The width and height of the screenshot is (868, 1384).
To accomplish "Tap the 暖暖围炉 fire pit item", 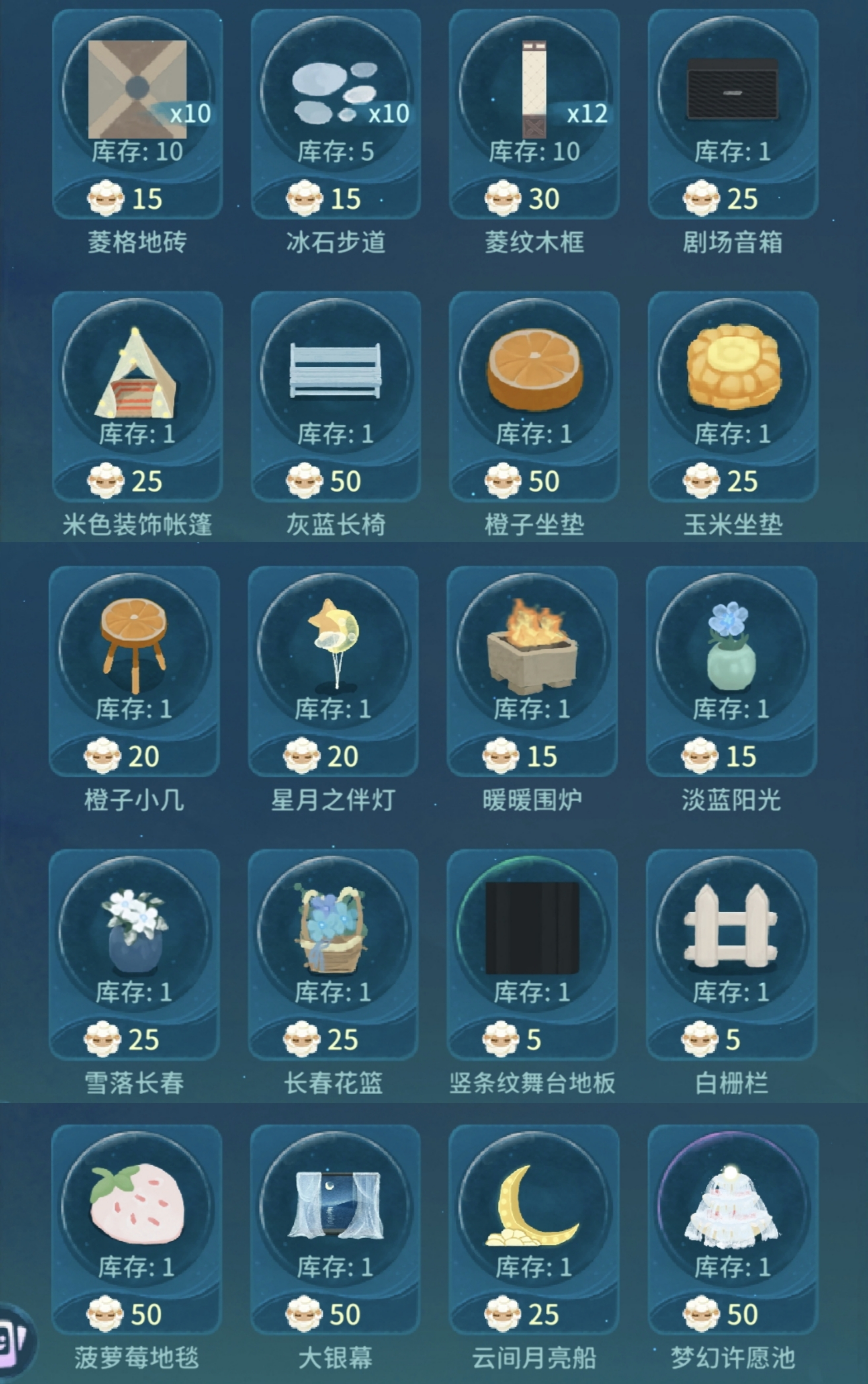I will click(532, 649).
